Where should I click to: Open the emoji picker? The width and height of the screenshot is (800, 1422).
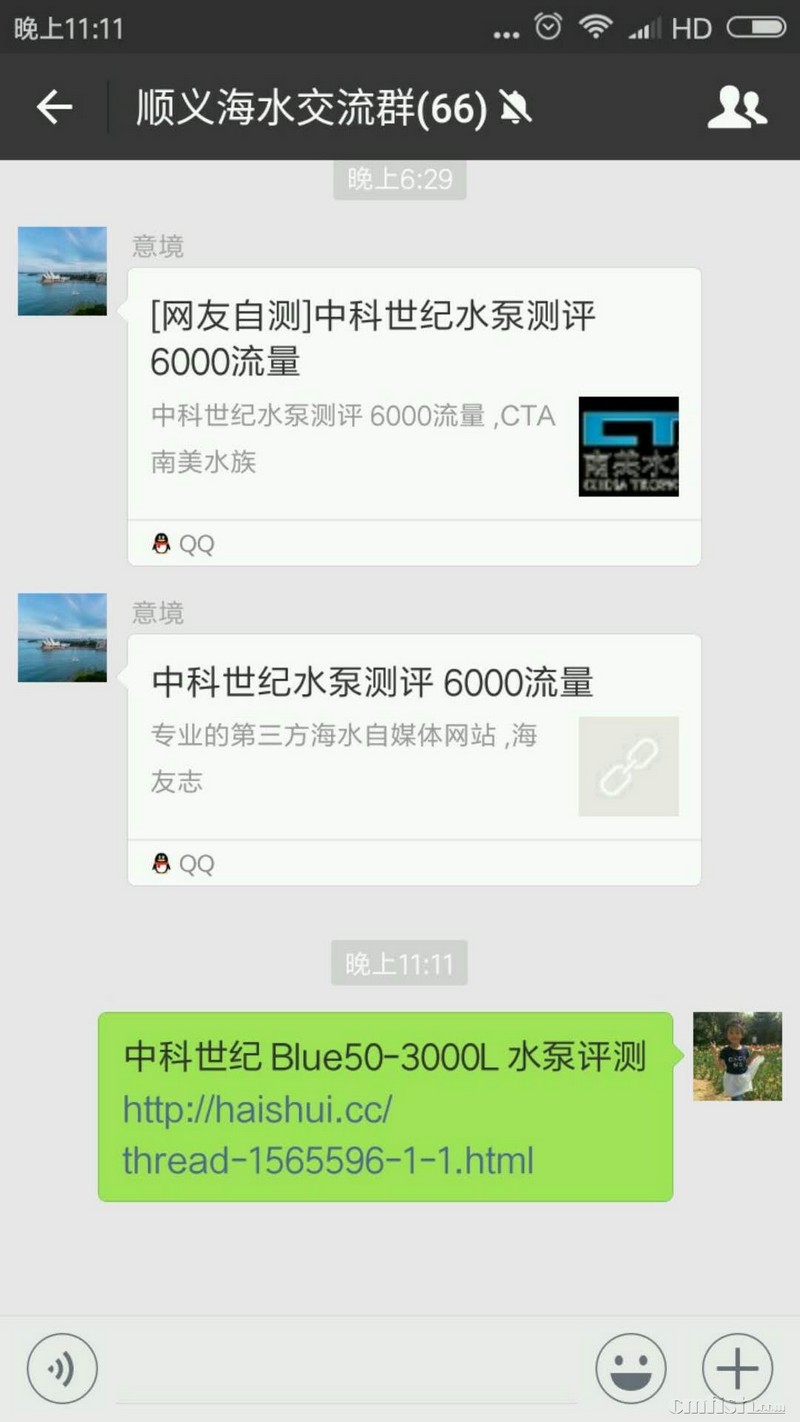point(630,1368)
